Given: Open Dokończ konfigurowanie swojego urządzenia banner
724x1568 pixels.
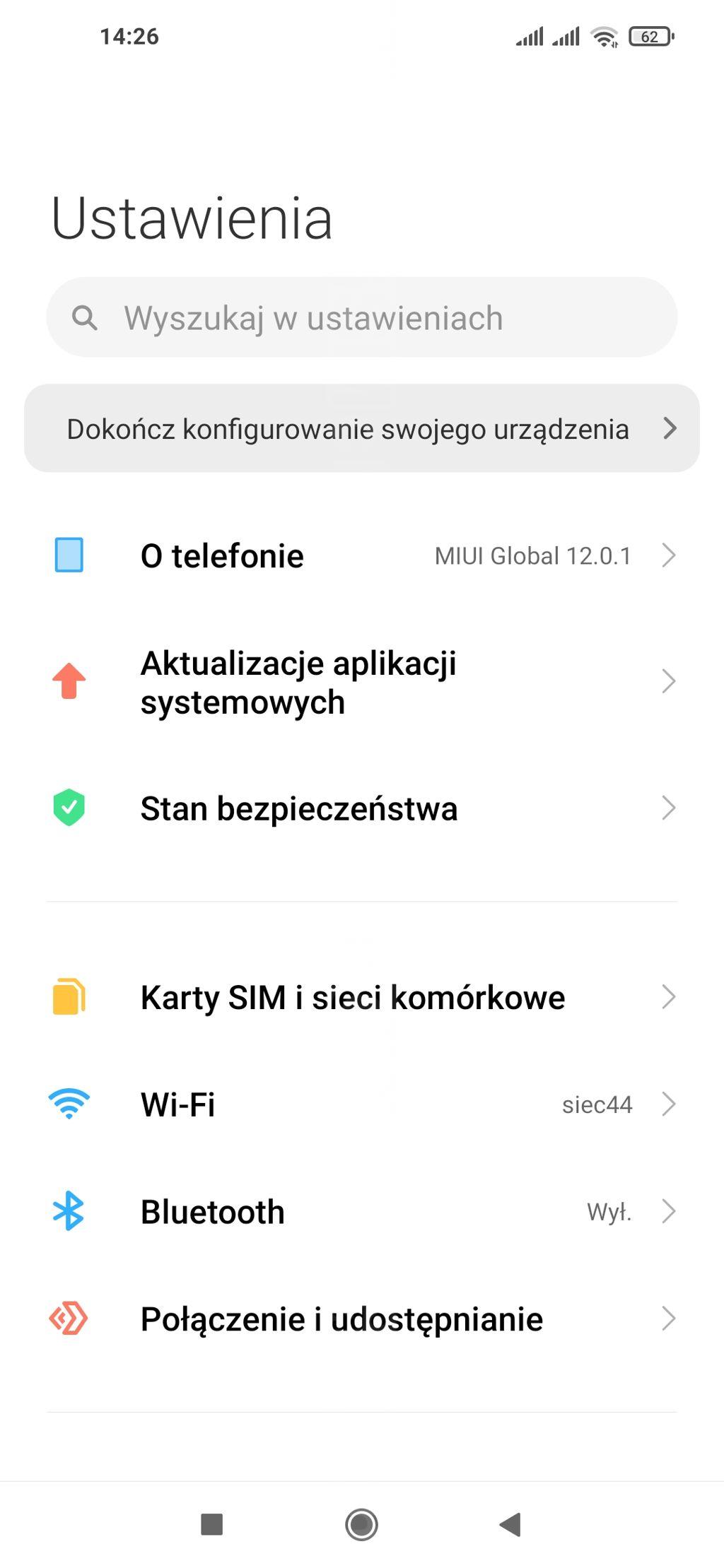Looking at the screenshot, I should [361, 429].
